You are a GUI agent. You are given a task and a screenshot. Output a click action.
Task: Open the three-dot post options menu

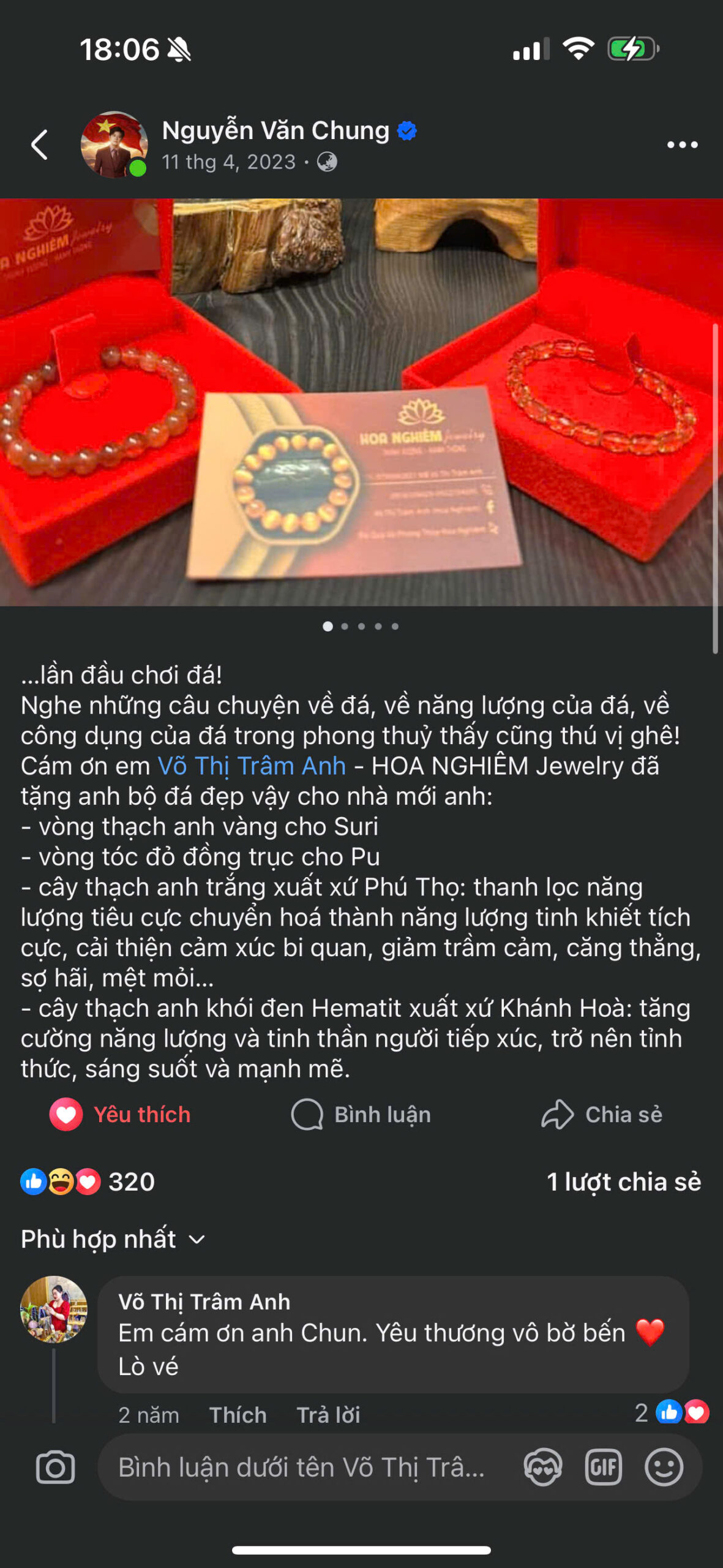coord(682,145)
